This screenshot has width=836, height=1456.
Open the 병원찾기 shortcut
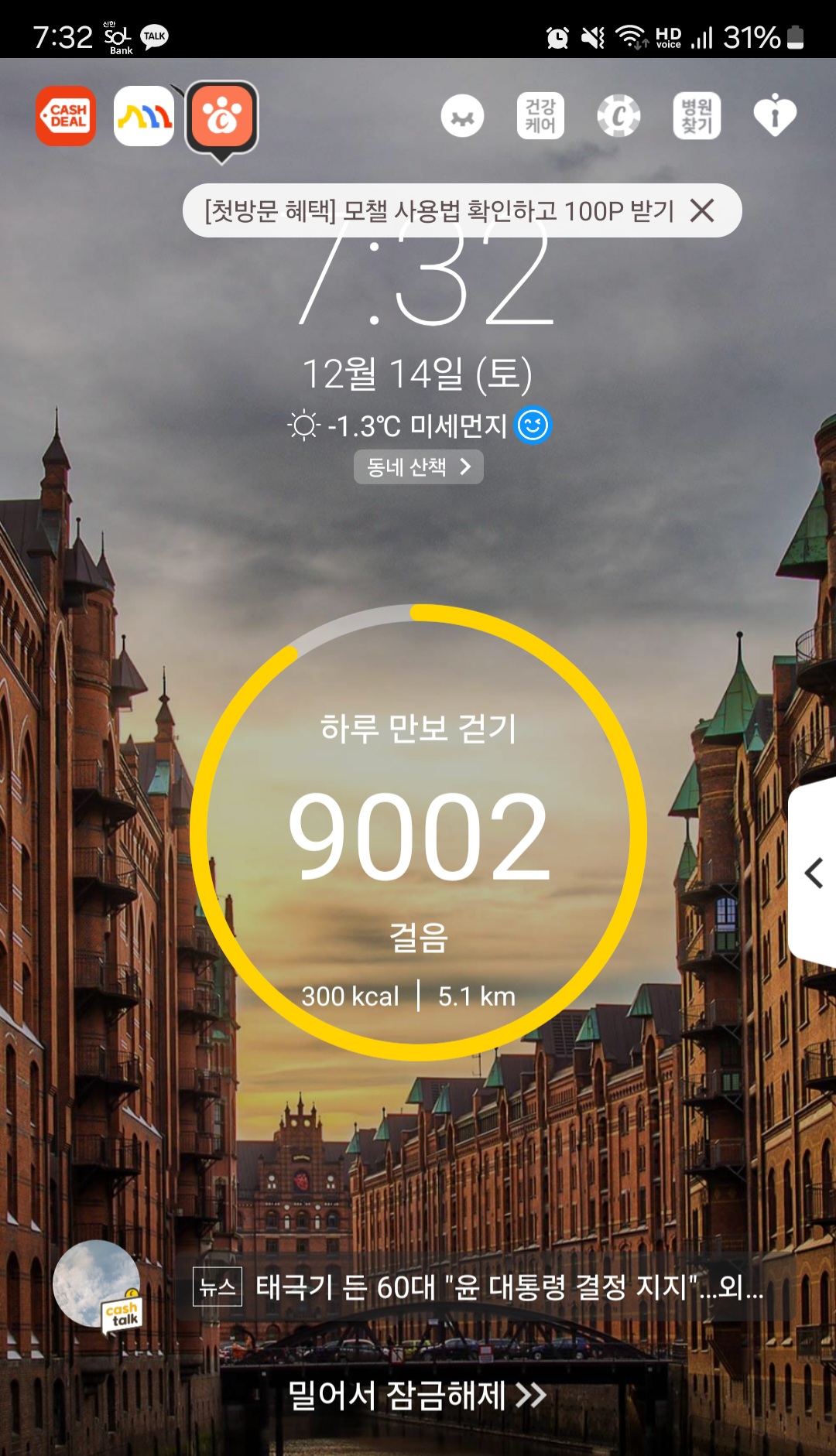pyautogui.click(x=697, y=116)
